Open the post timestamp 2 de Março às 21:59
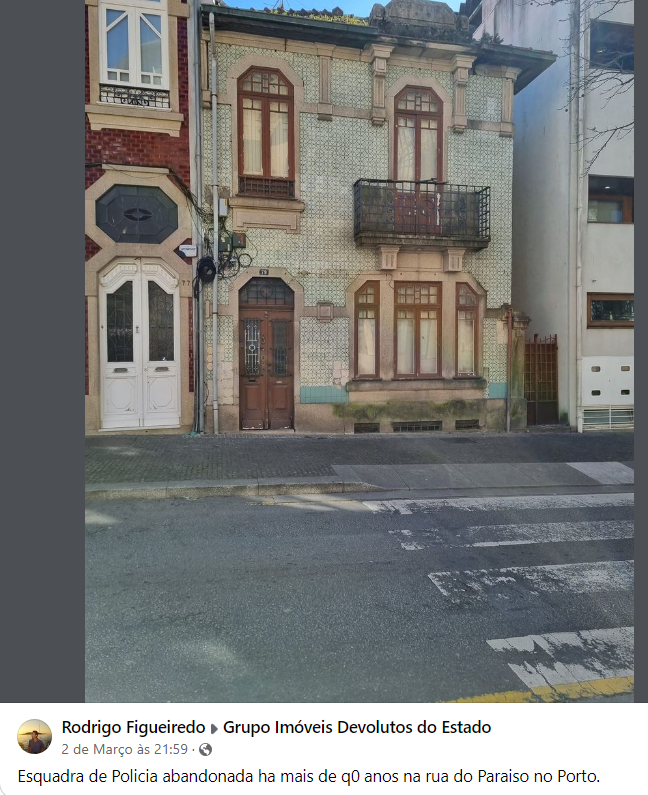The width and height of the screenshot is (648, 795). pyautogui.click(x=126, y=749)
